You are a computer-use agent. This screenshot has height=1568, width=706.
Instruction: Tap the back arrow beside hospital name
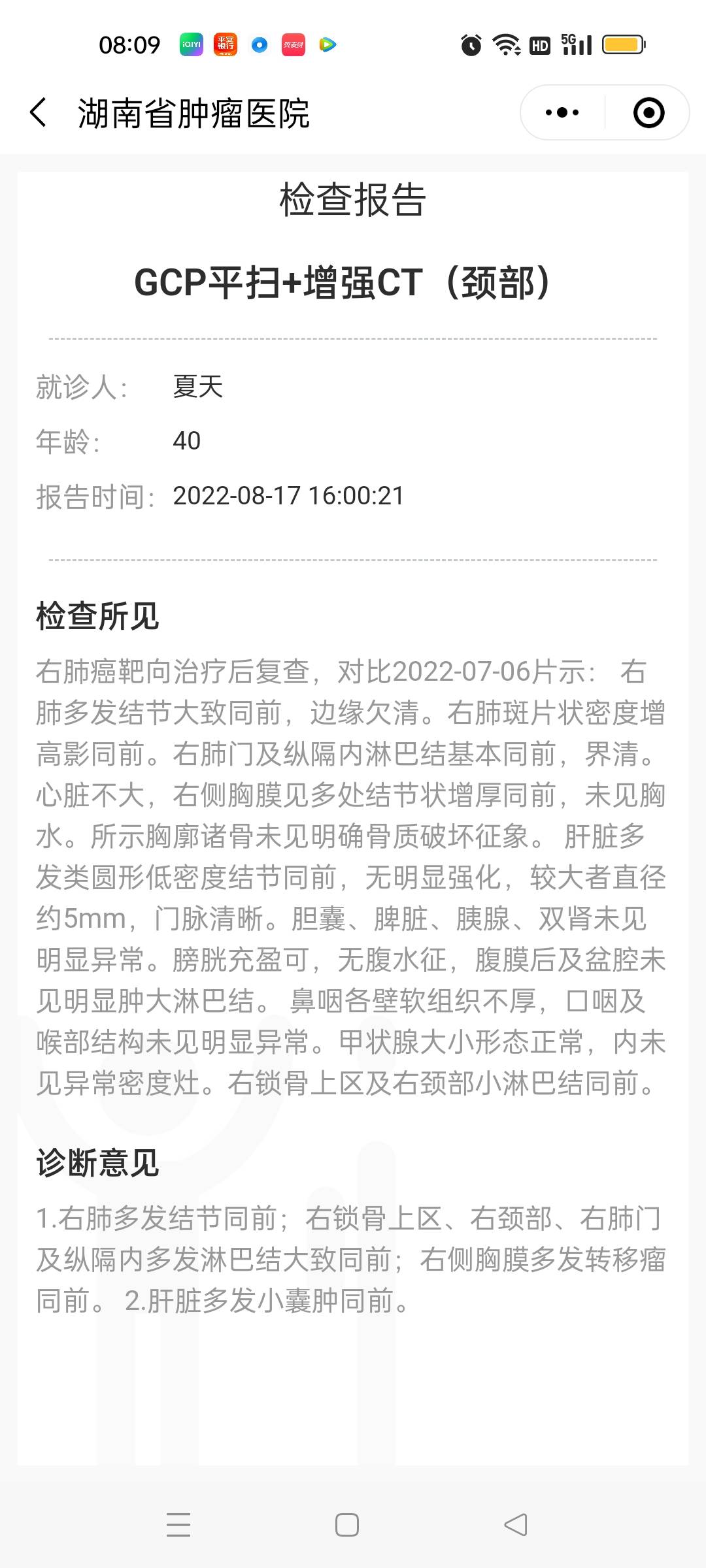(39, 112)
